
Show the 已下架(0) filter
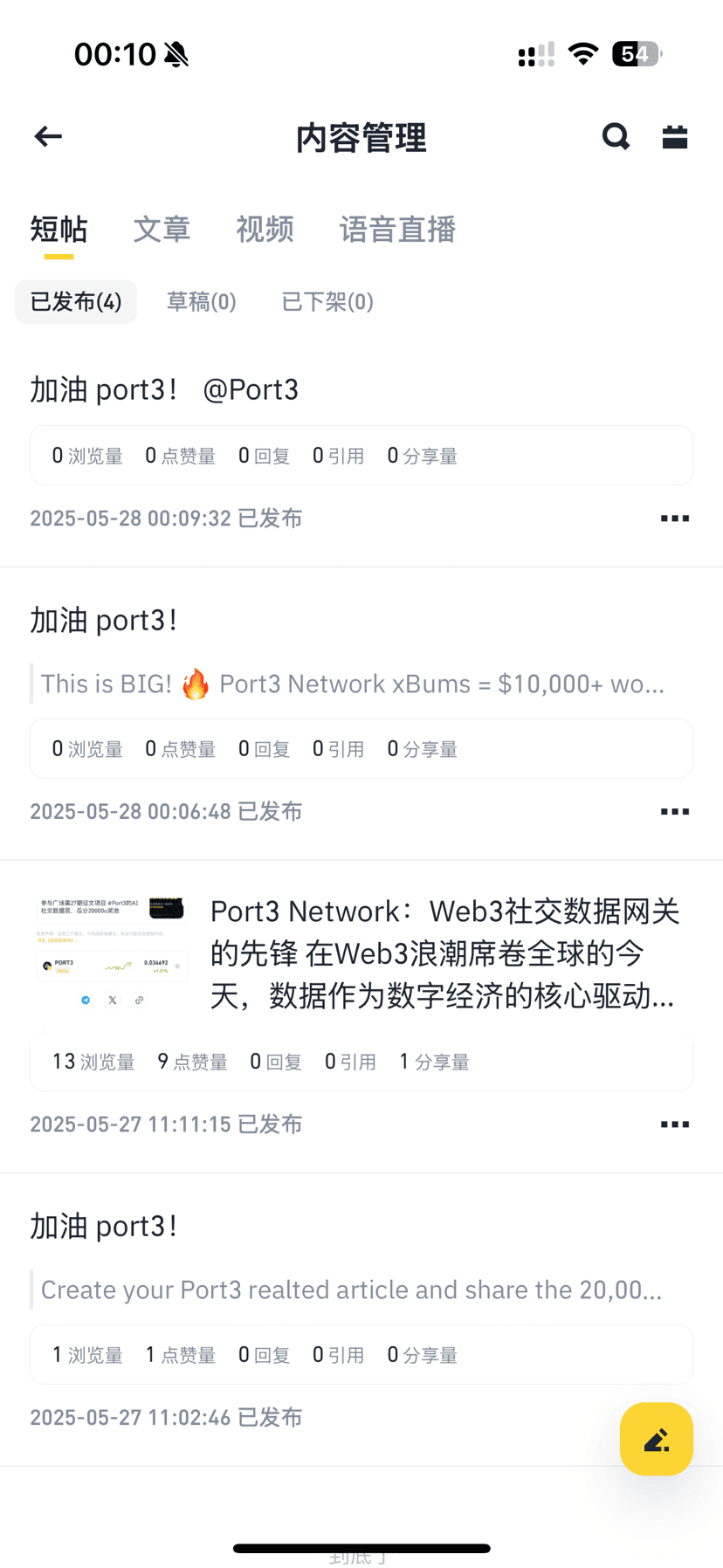[x=327, y=302]
